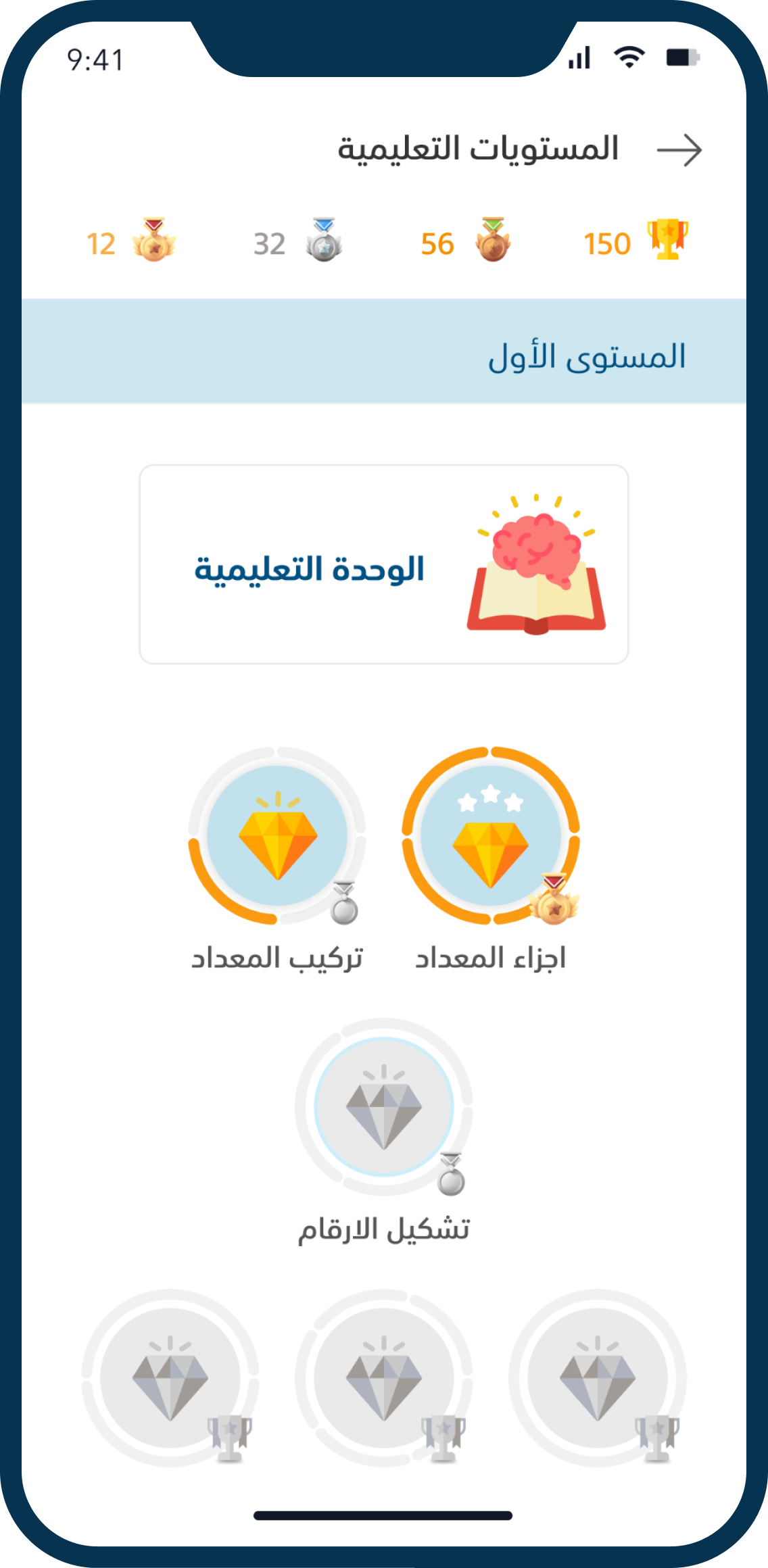Start the تركيب المعداد lesson
Viewport: 768px width, 1568px height.
[277, 836]
